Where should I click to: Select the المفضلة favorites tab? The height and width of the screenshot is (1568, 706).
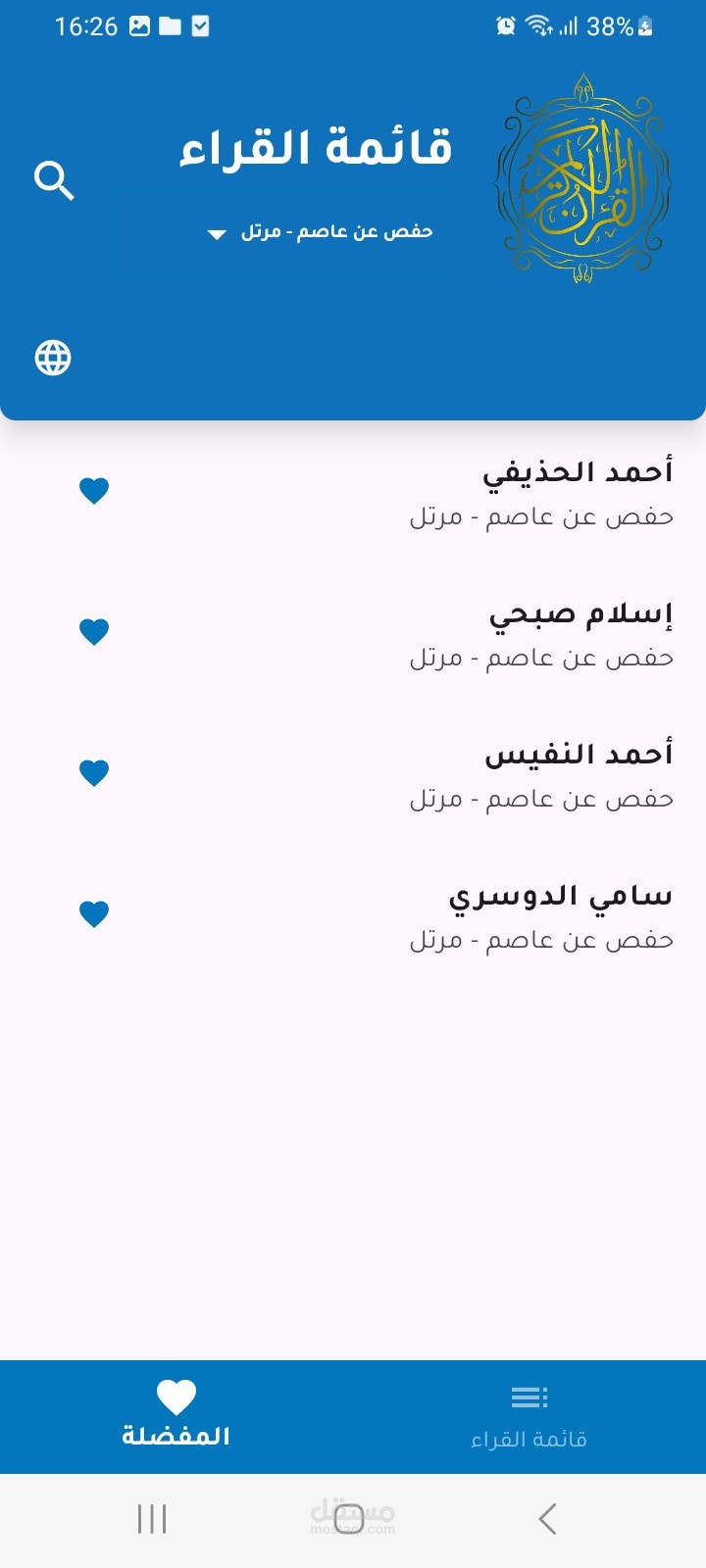tap(176, 1417)
